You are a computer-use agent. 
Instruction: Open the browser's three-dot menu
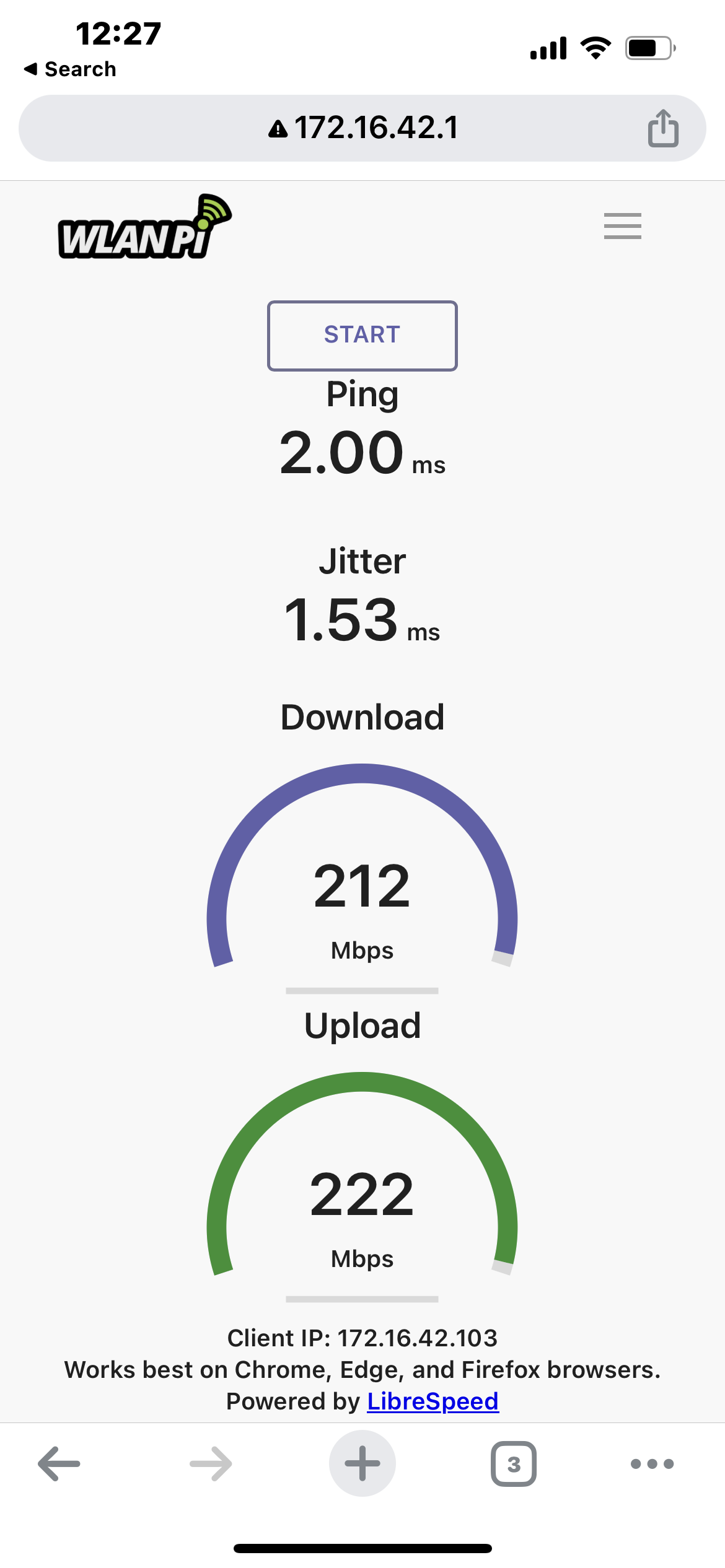(652, 1464)
